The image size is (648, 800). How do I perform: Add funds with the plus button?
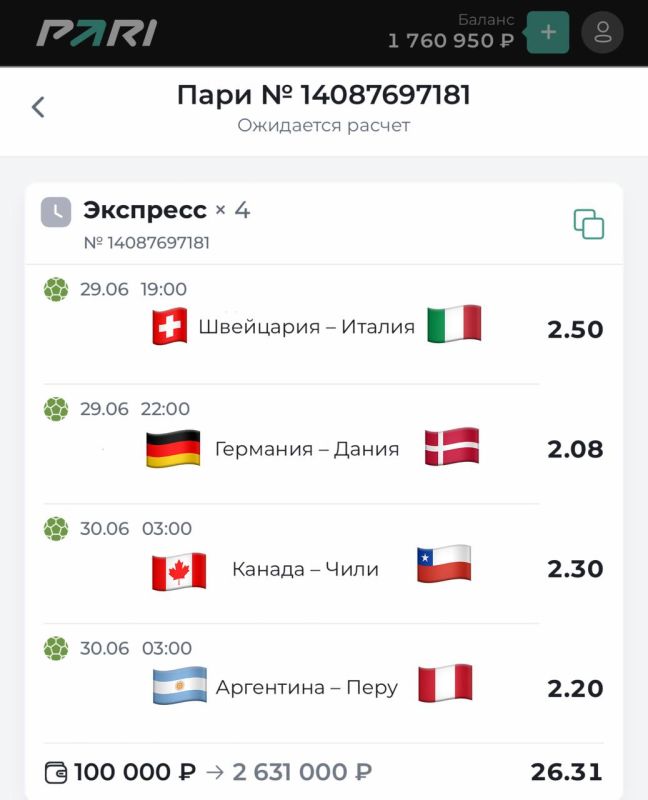547,32
